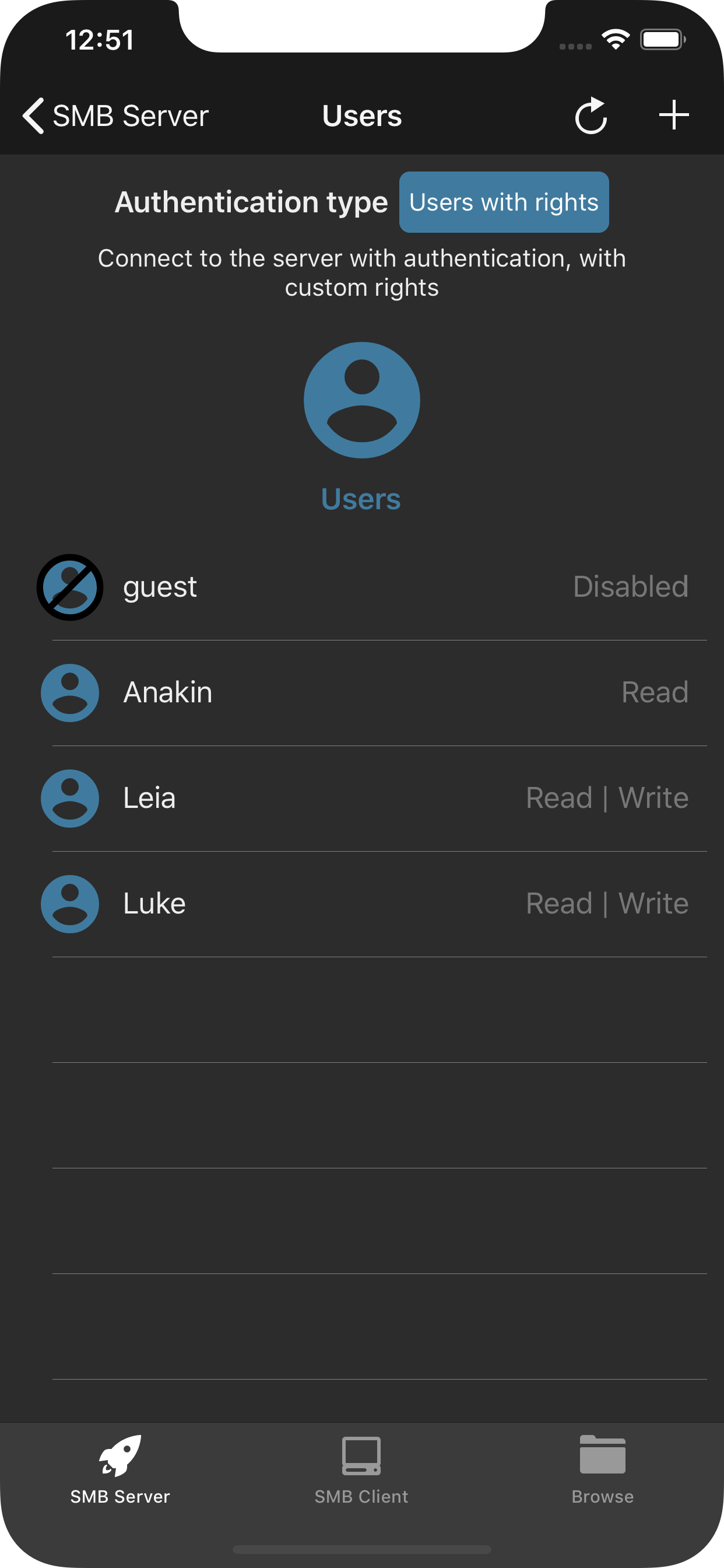The width and height of the screenshot is (724, 1568).
Task: Switch to the Browse tab
Action: [x=602, y=1469]
